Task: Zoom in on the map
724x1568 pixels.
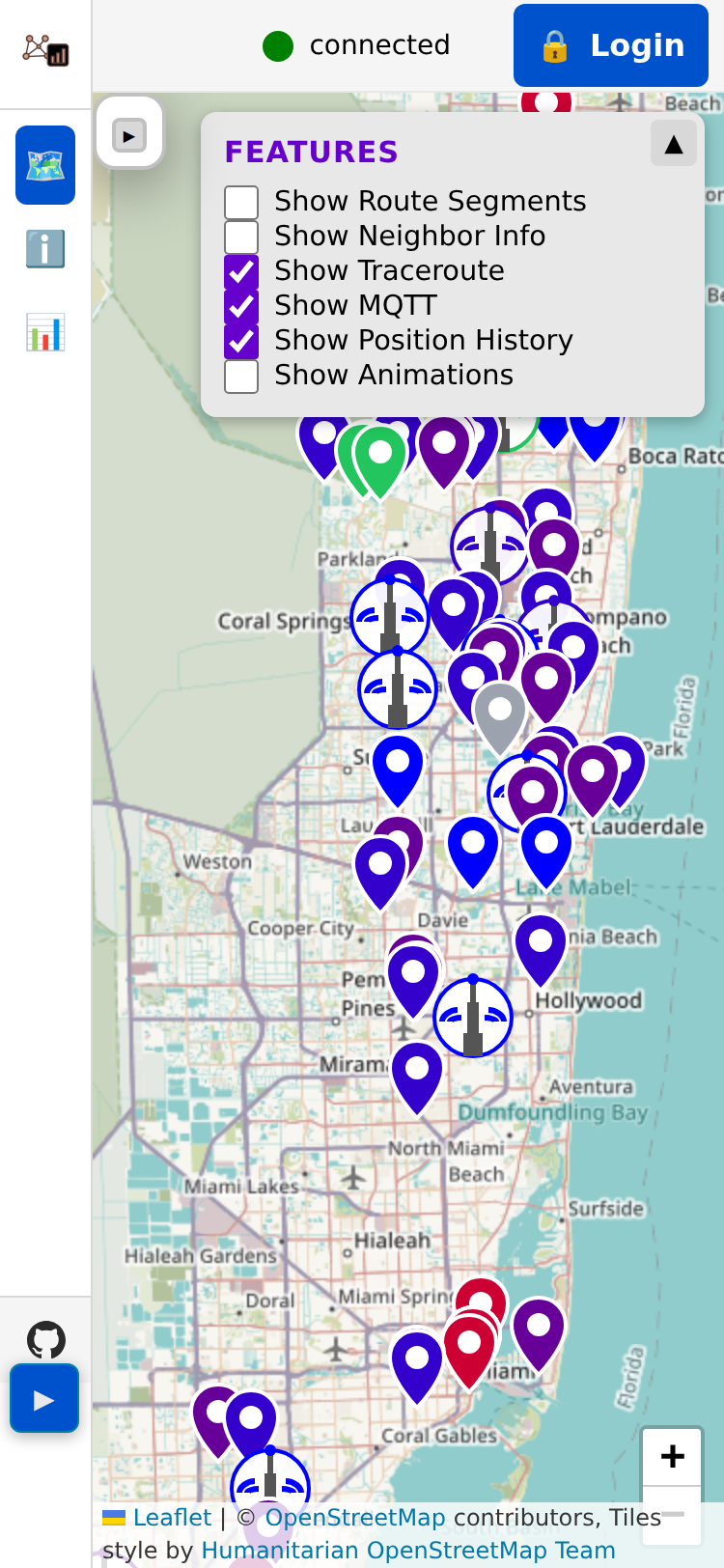Action: click(672, 1456)
